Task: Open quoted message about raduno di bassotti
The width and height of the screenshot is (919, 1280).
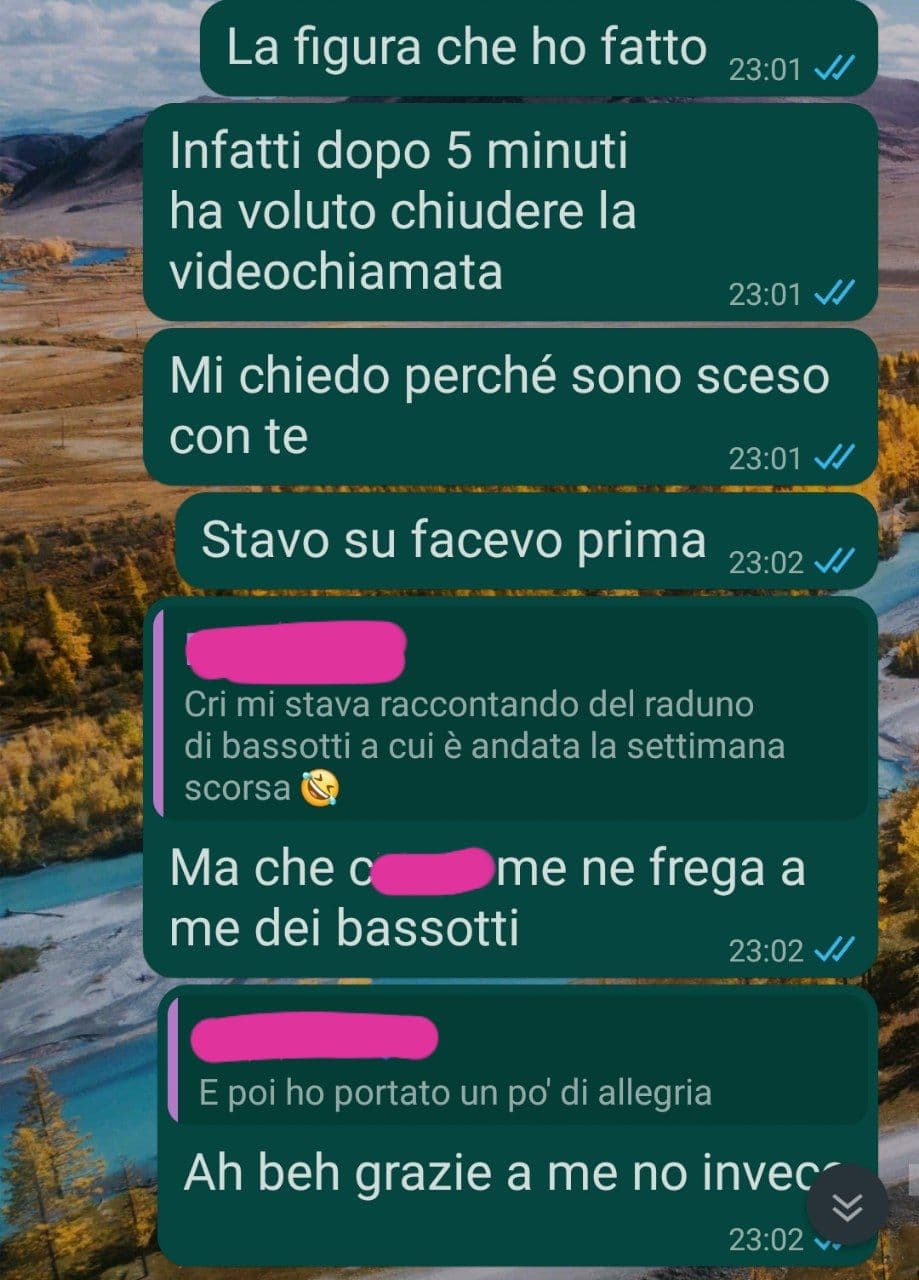Action: tap(510, 718)
